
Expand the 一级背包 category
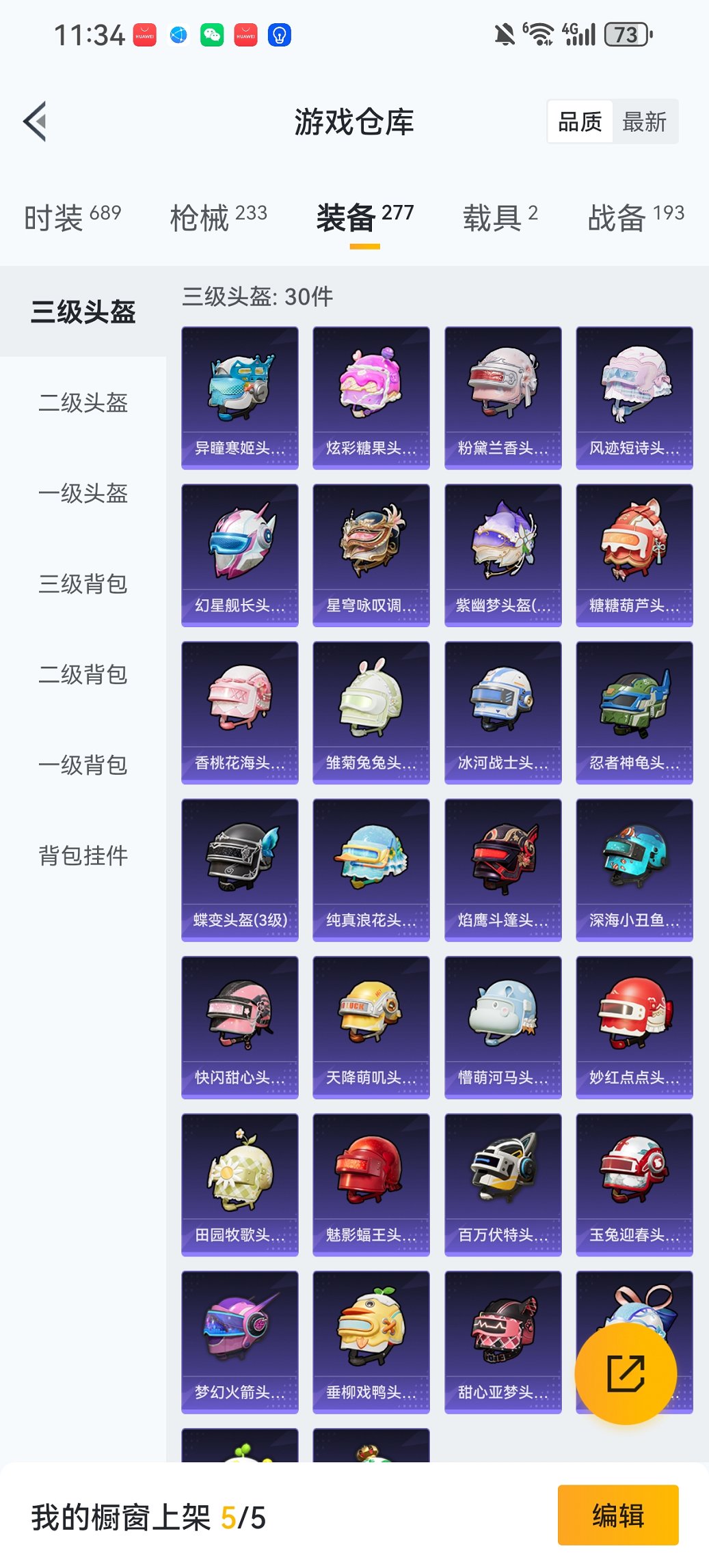point(82,765)
